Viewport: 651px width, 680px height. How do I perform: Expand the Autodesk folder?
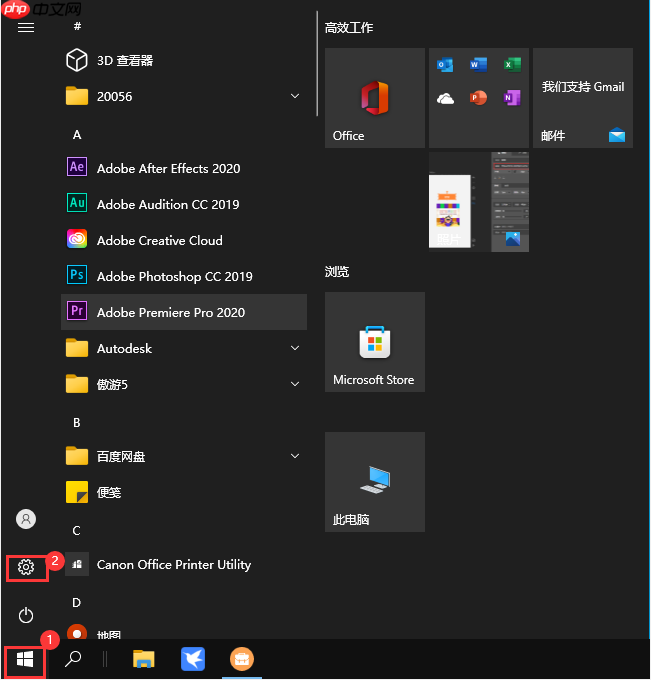click(180, 348)
